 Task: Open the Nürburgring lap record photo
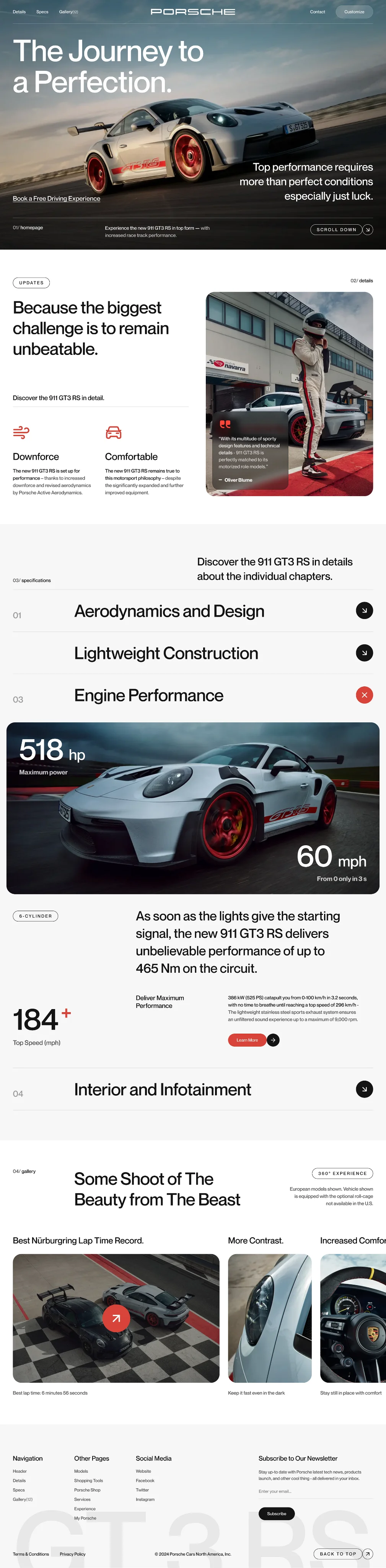point(116,1318)
